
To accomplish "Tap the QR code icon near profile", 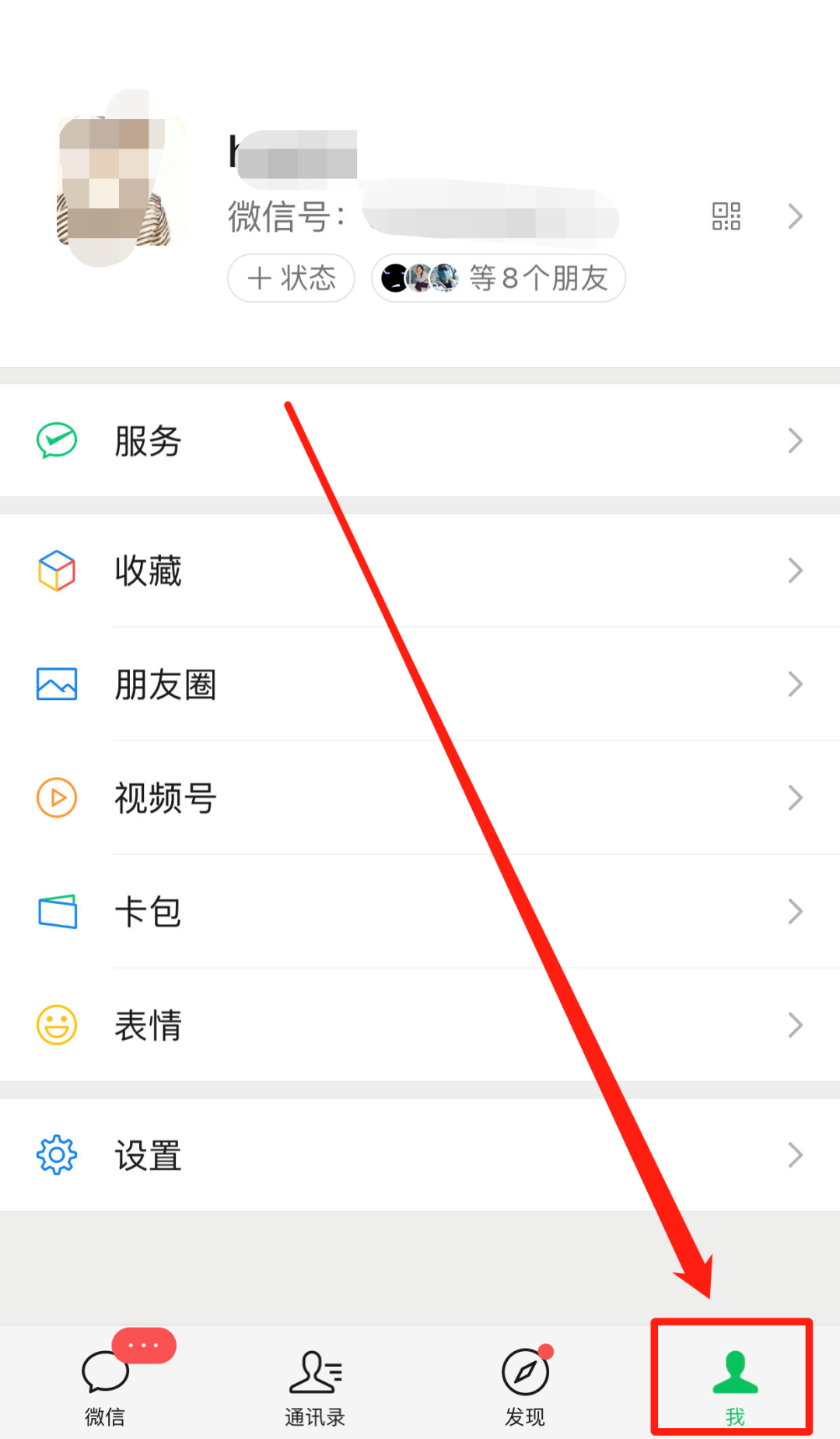I will pyautogui.click(x=726, y=216).
